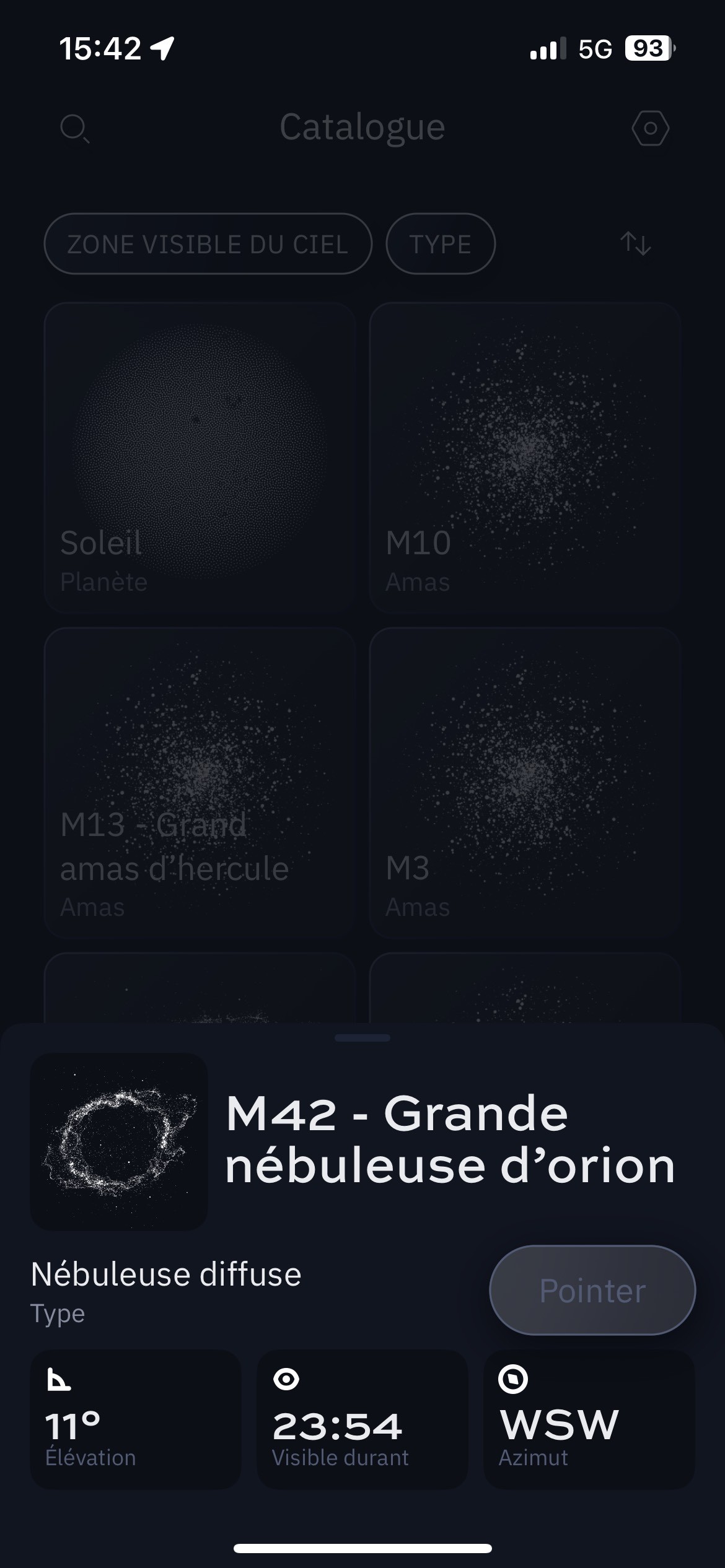Switch to the Catalogue header title
This screenshot has height=1568, width=725.
tap(362, 127)
